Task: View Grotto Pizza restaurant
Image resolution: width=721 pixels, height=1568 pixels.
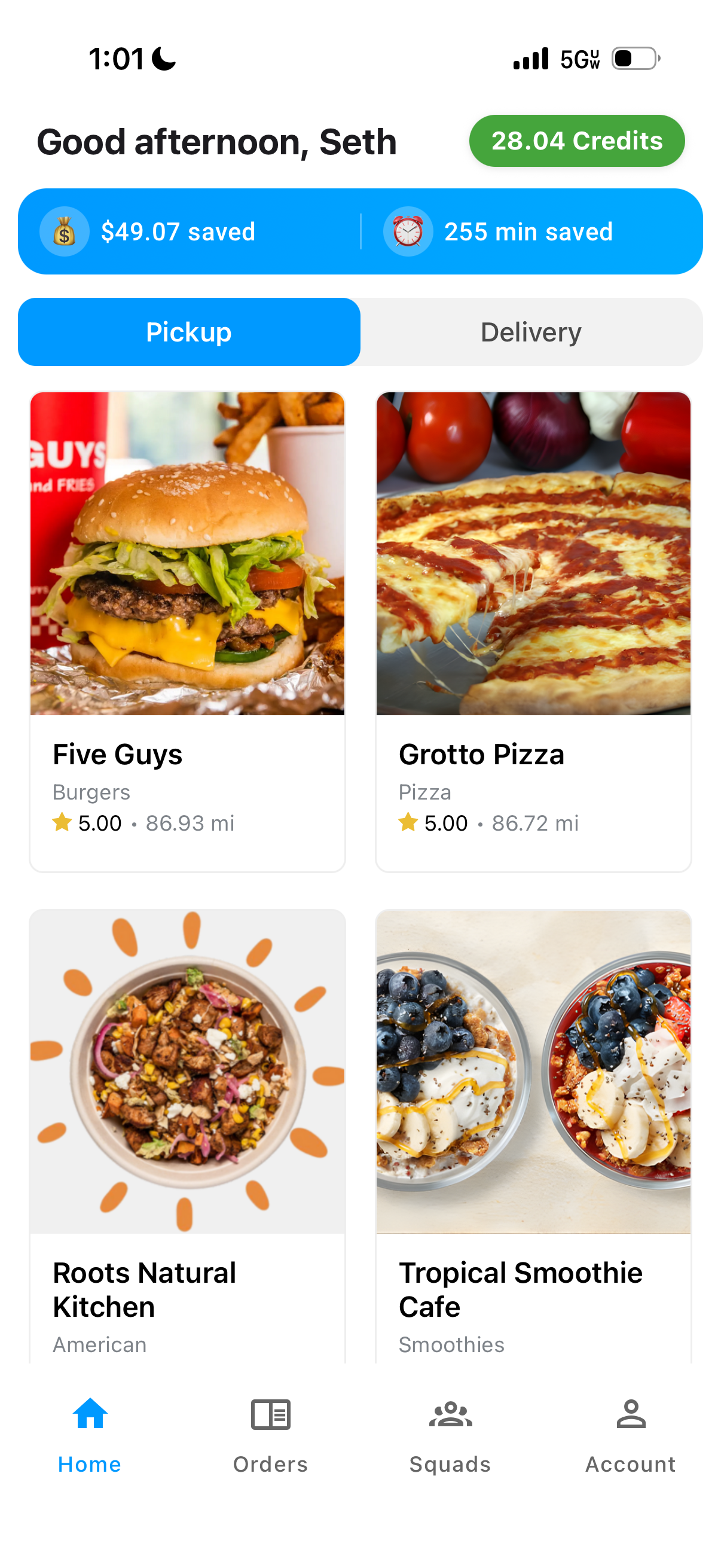Action: [533, 630]
